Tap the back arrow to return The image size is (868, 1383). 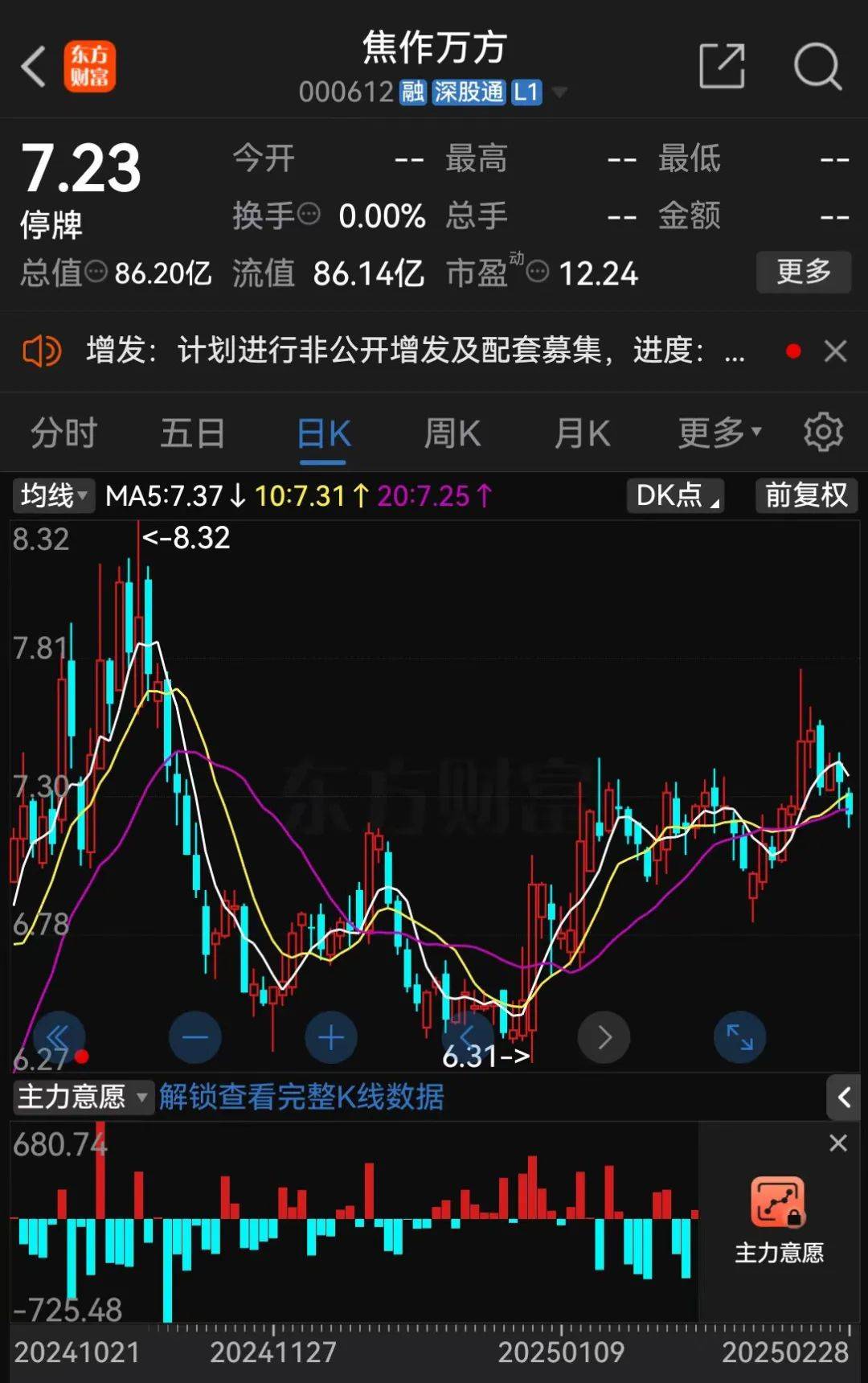pyautogui.click(x=34, y=68)
